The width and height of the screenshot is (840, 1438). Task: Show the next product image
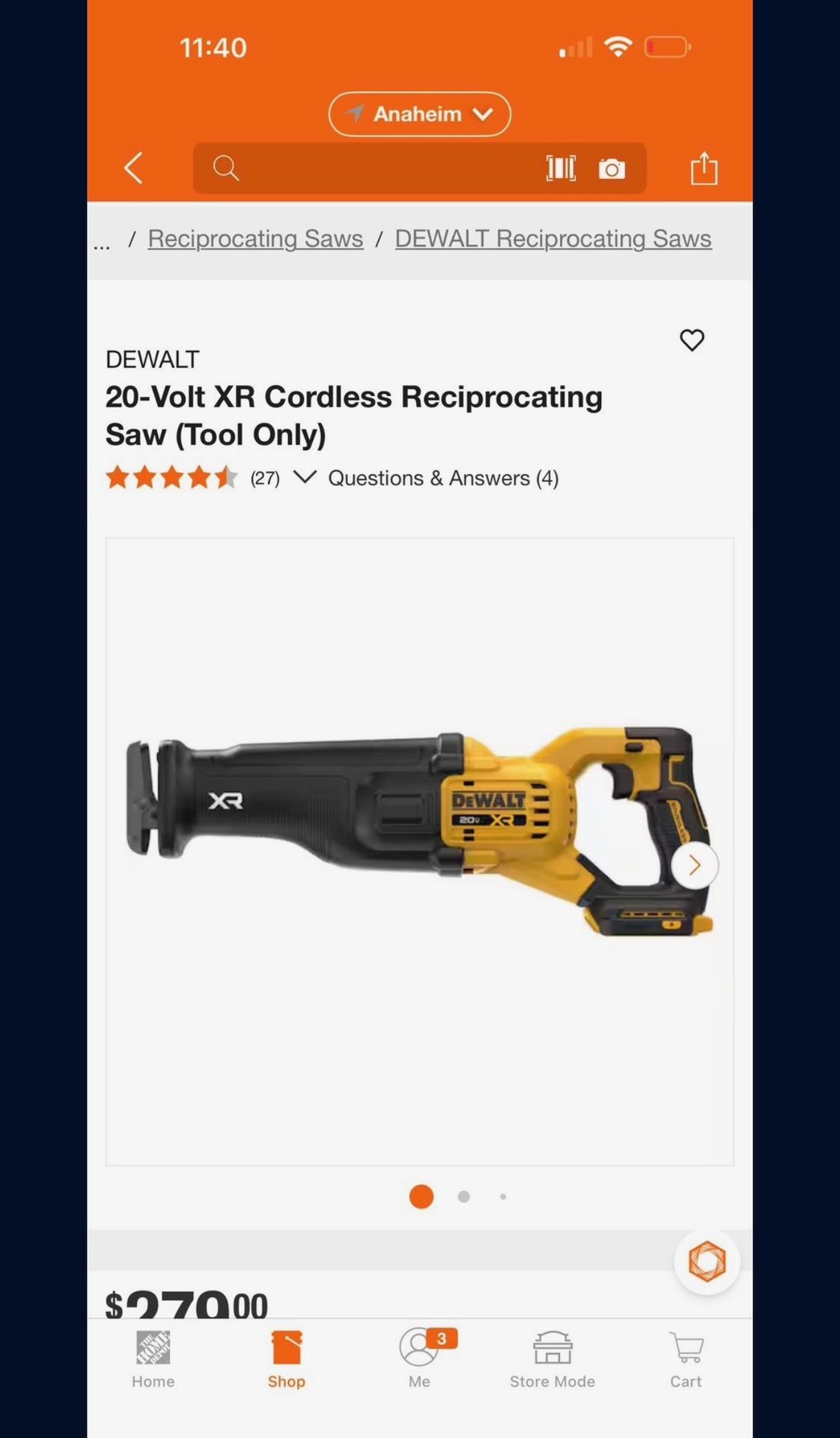tap(695, 866)
